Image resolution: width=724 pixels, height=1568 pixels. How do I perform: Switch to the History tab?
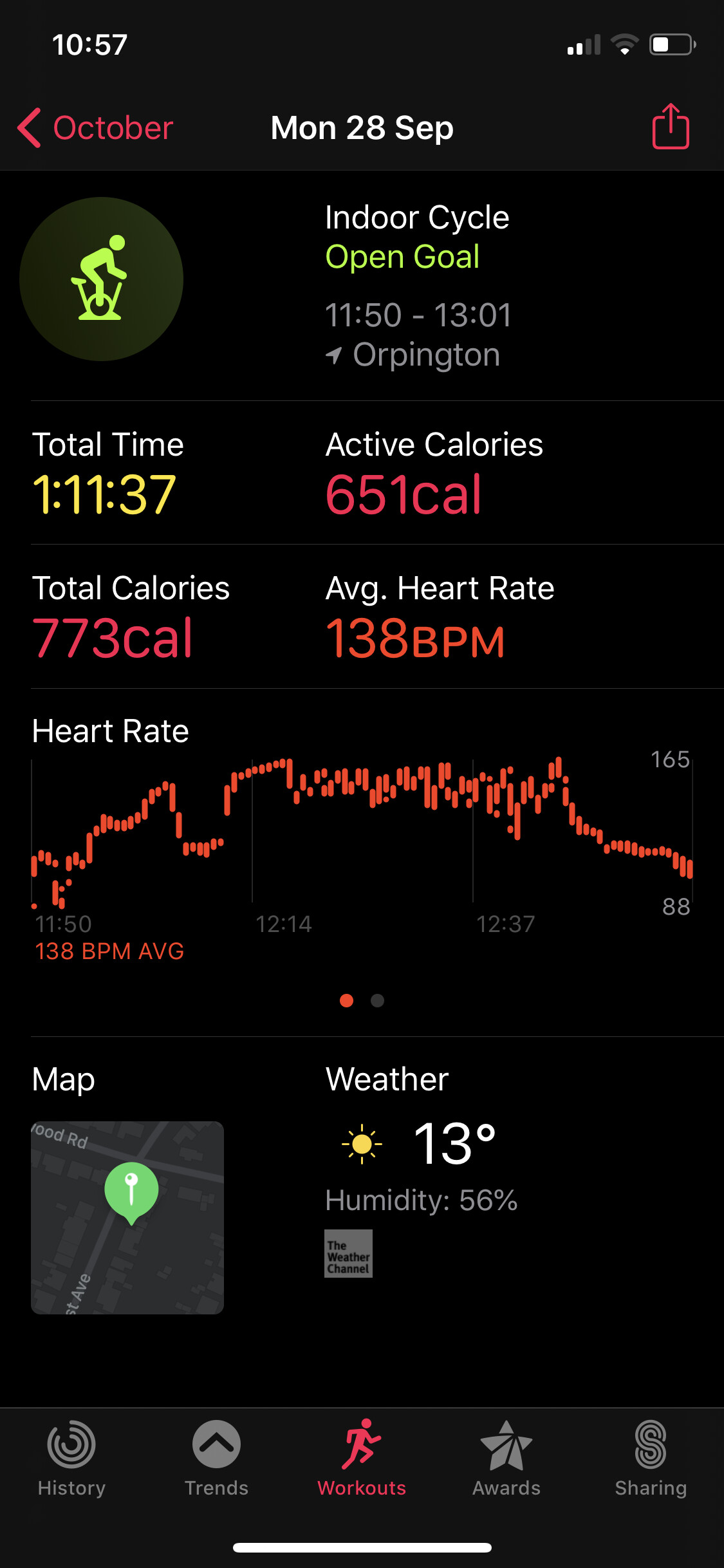(71, 1459)
